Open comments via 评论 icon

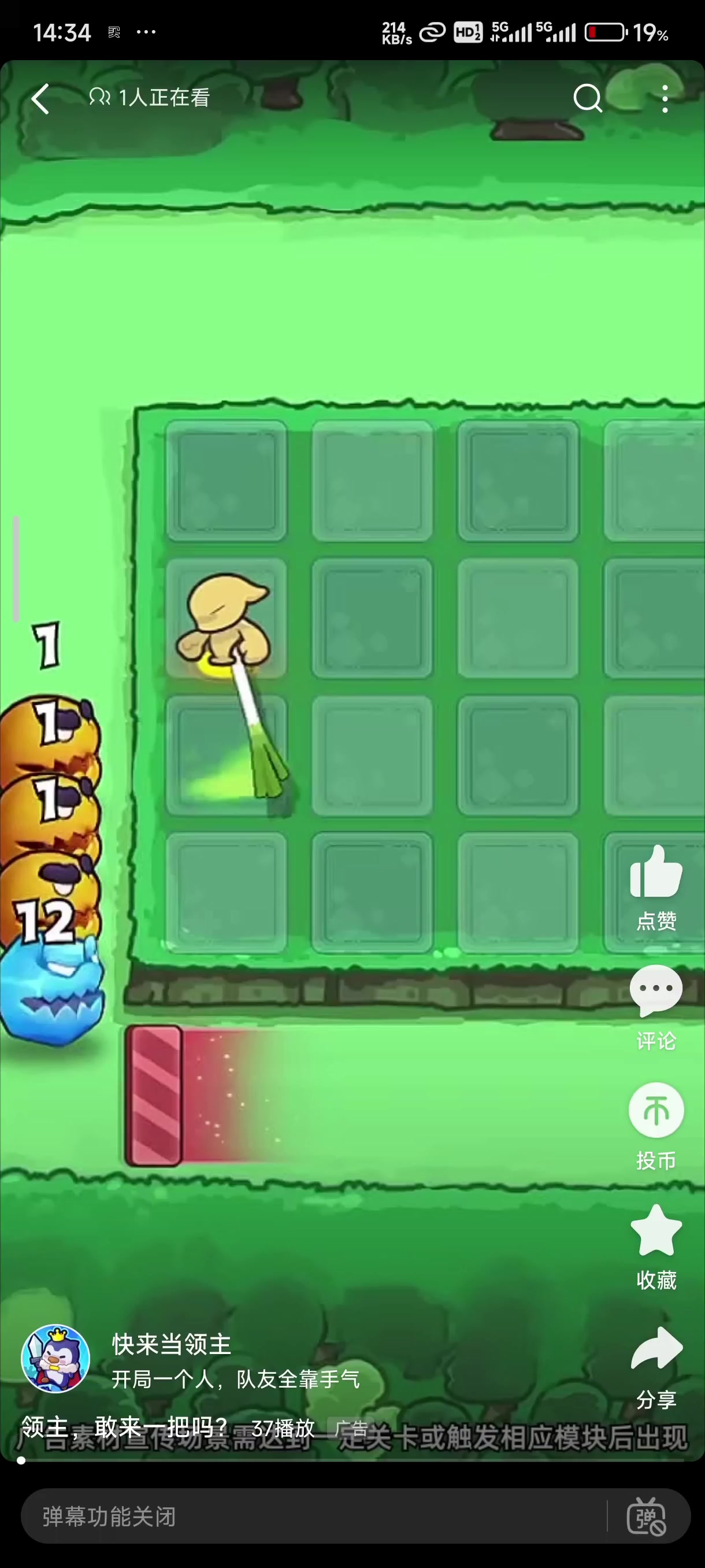(x=656, y=1008)
